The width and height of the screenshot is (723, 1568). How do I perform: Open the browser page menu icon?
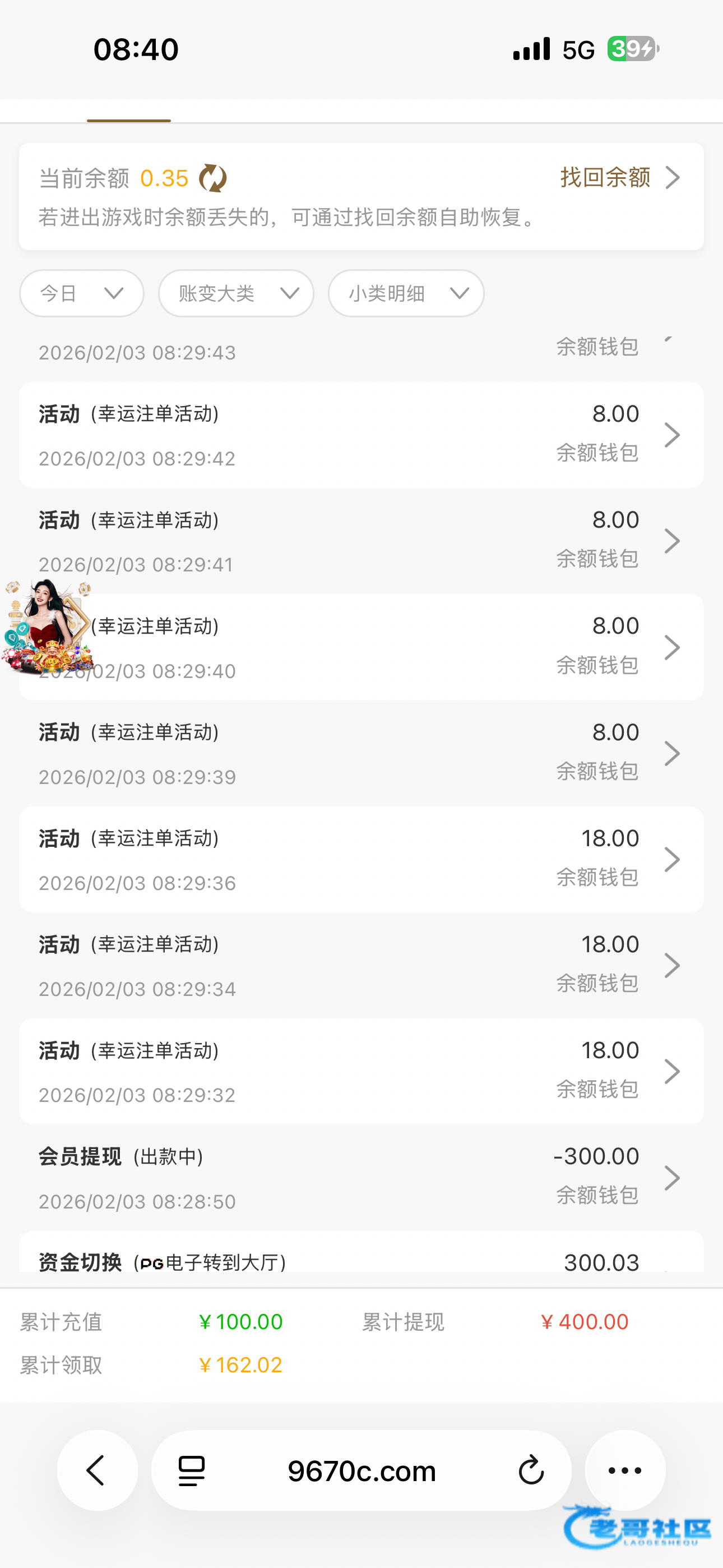click(192, 1470)
